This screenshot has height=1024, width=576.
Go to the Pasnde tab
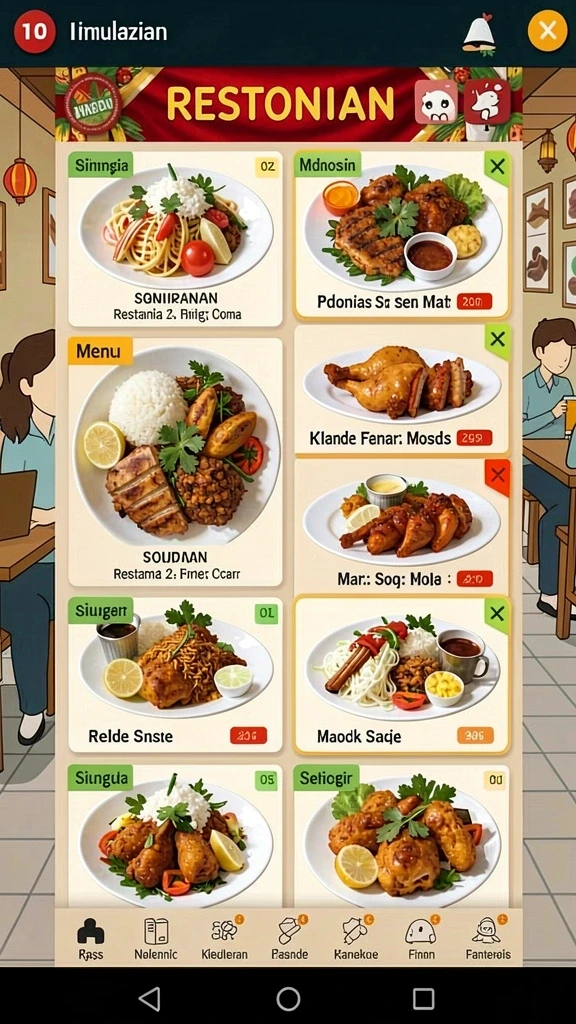(x=289, y=938)
